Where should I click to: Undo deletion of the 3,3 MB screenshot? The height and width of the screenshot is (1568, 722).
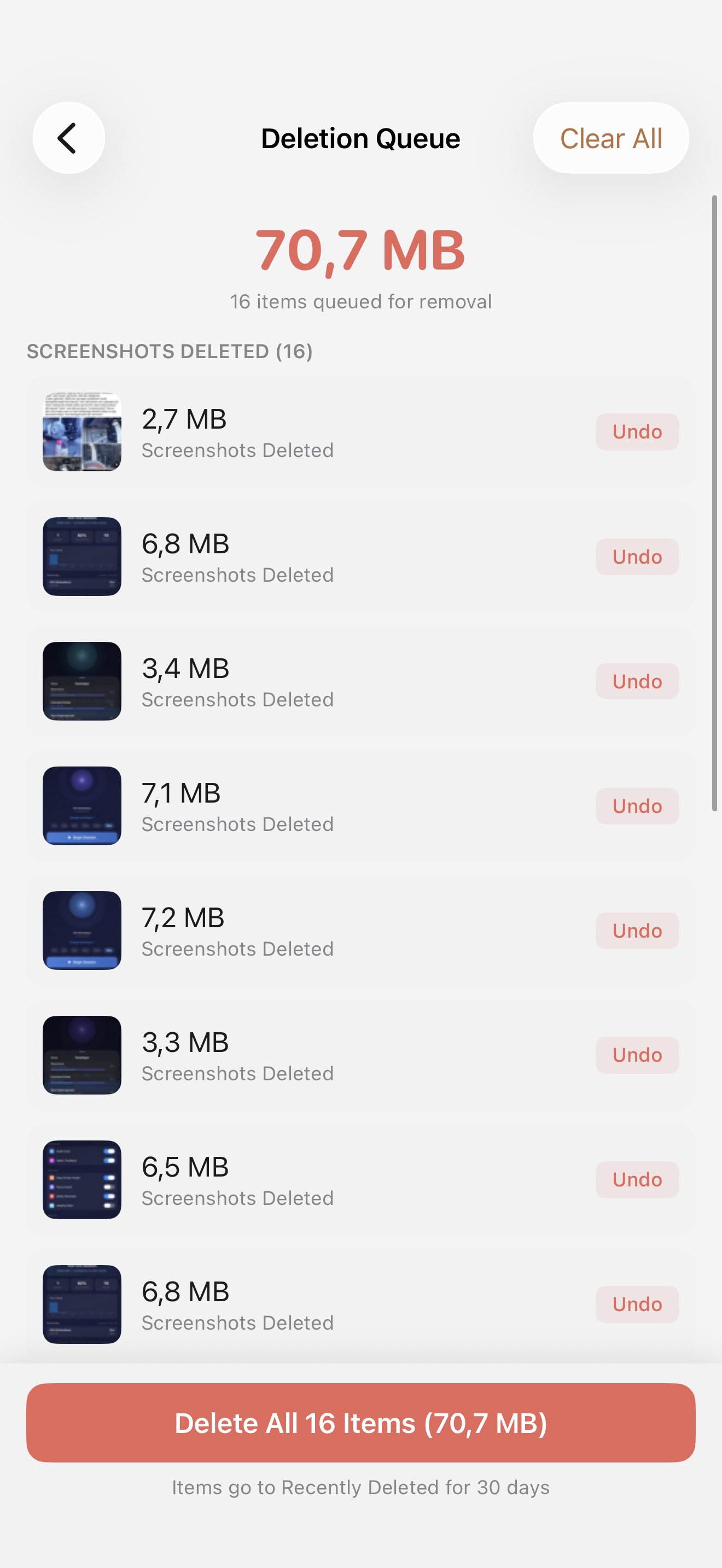637,1055
